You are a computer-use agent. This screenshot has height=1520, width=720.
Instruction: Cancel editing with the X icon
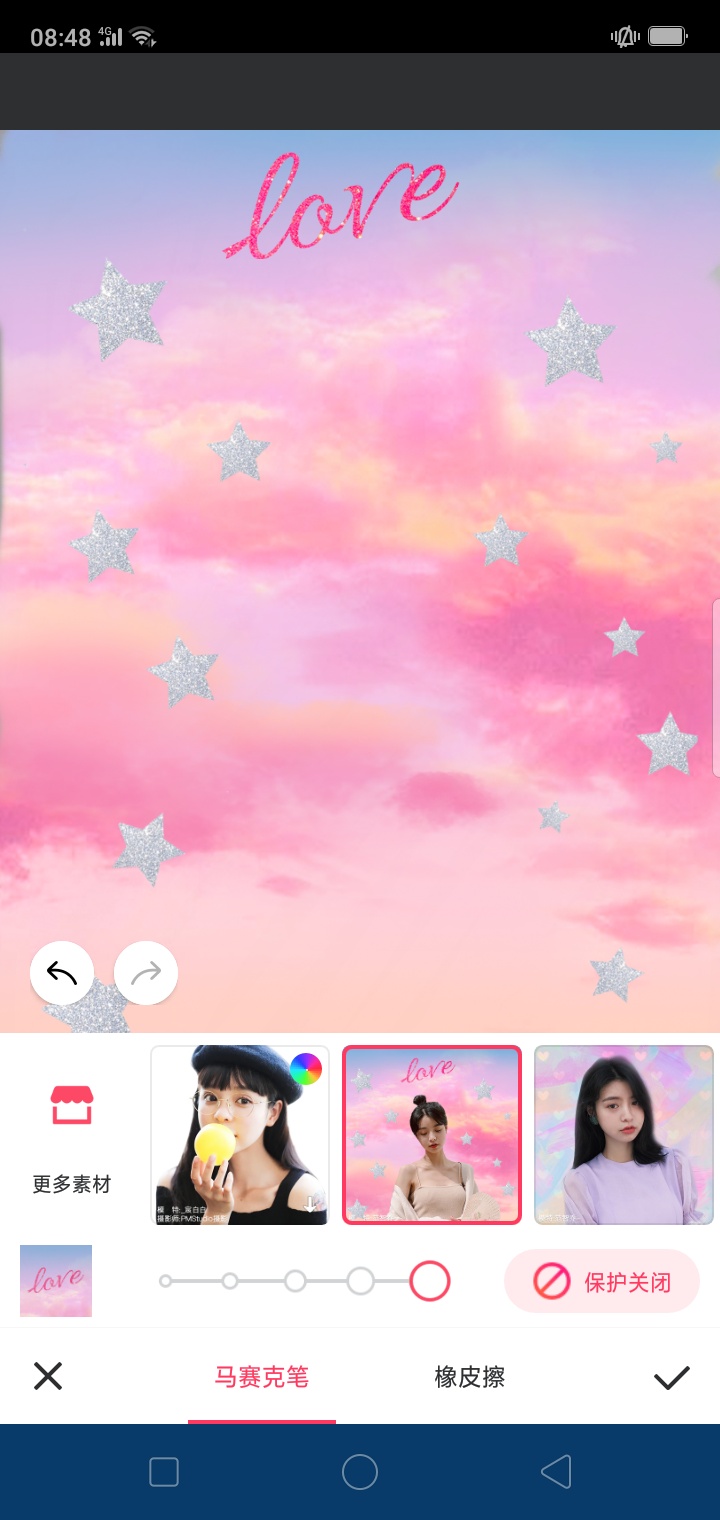click(48, 1376)
